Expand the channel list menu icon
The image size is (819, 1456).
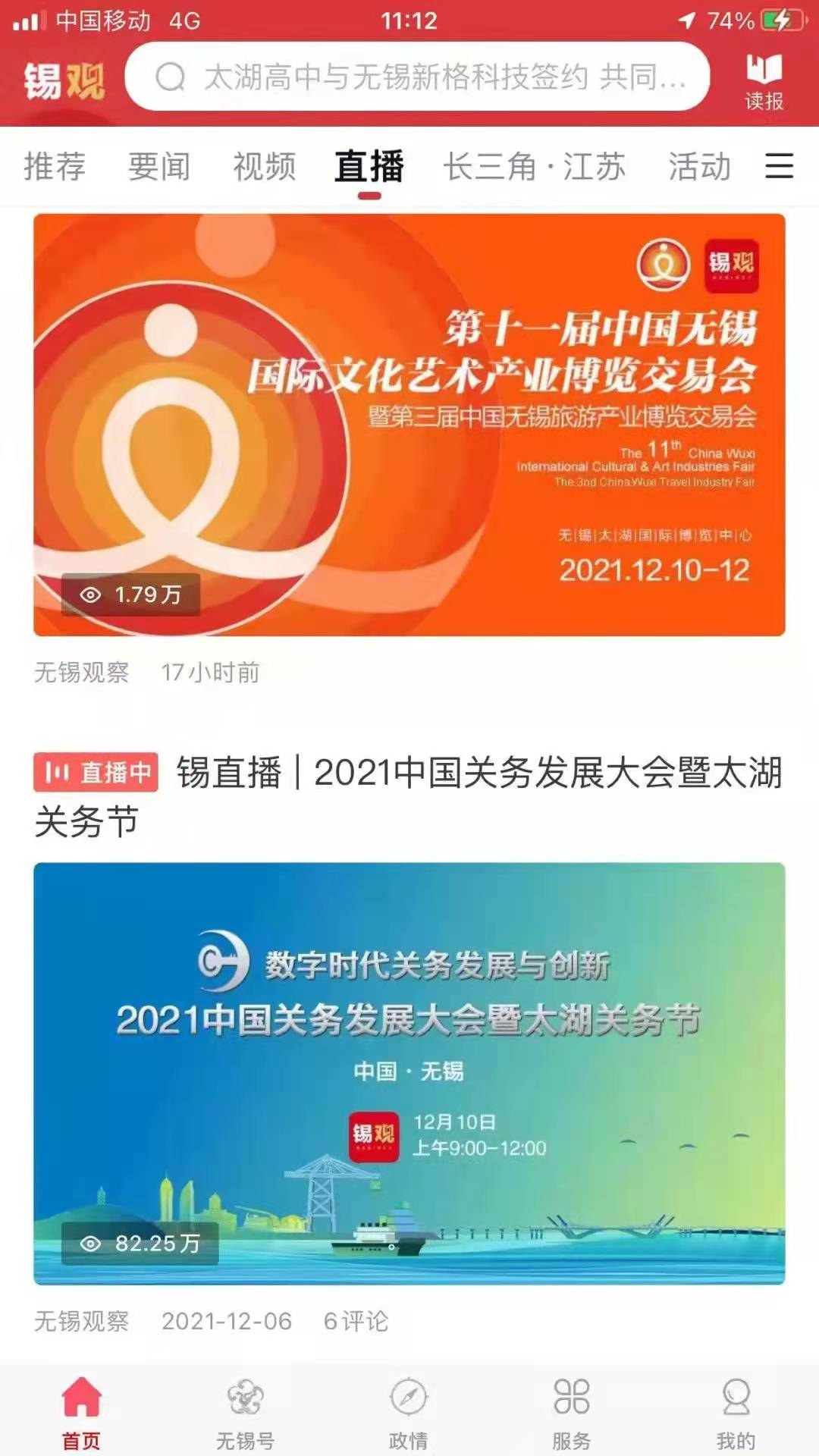[779, 166]
